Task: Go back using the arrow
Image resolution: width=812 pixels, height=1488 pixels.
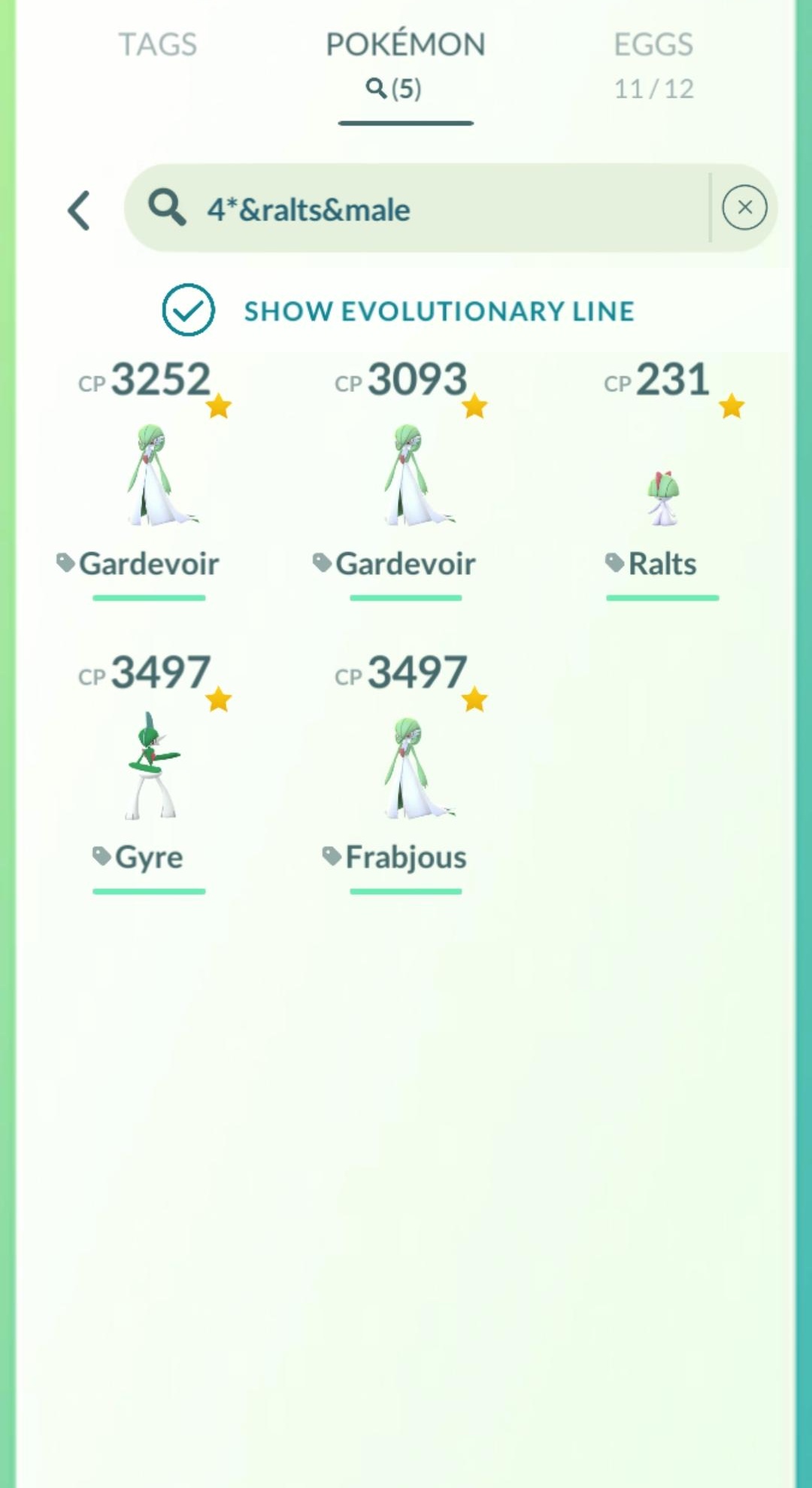Action: (x=79, y=210)
